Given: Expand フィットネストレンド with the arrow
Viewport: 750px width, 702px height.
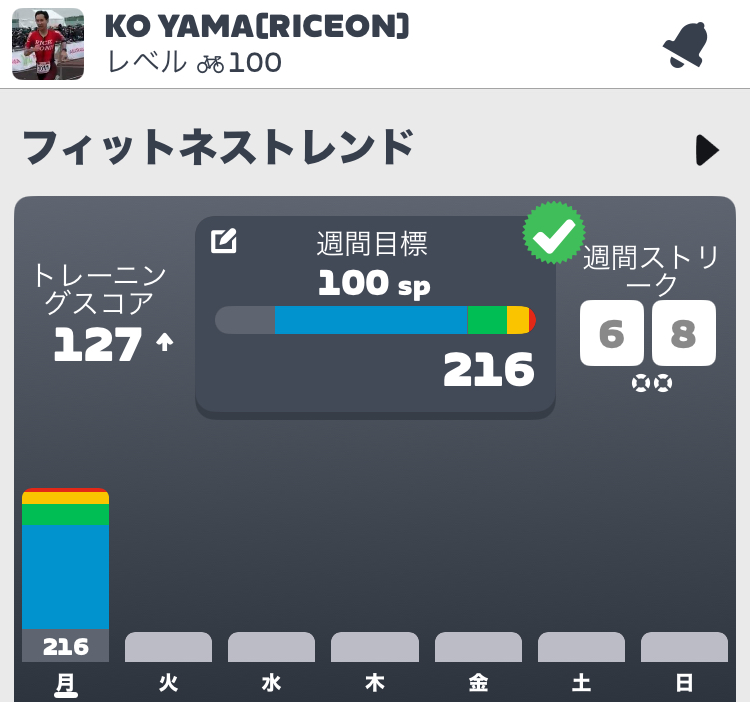Looking at the screenshot, I should point(707,150).
